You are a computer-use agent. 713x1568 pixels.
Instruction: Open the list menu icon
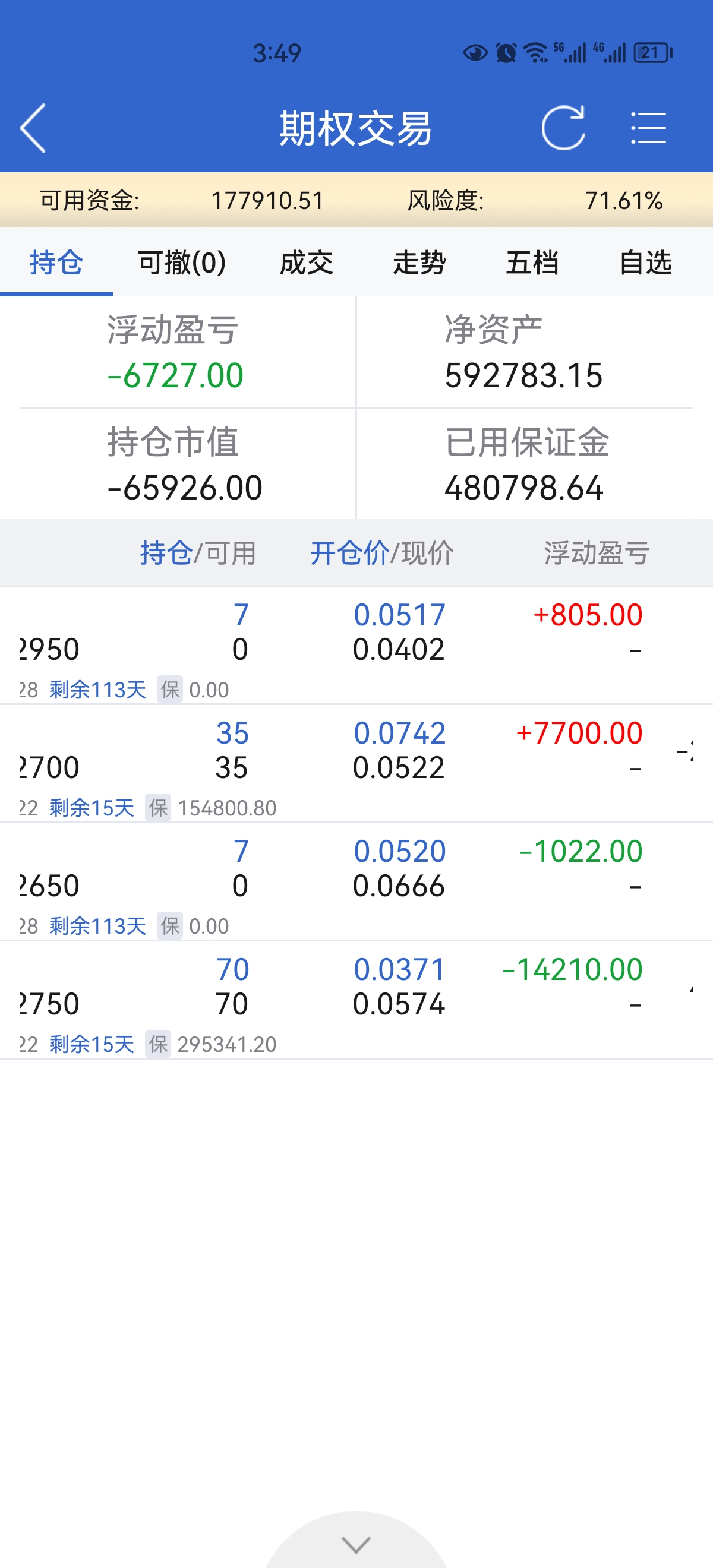coord(648,128)
